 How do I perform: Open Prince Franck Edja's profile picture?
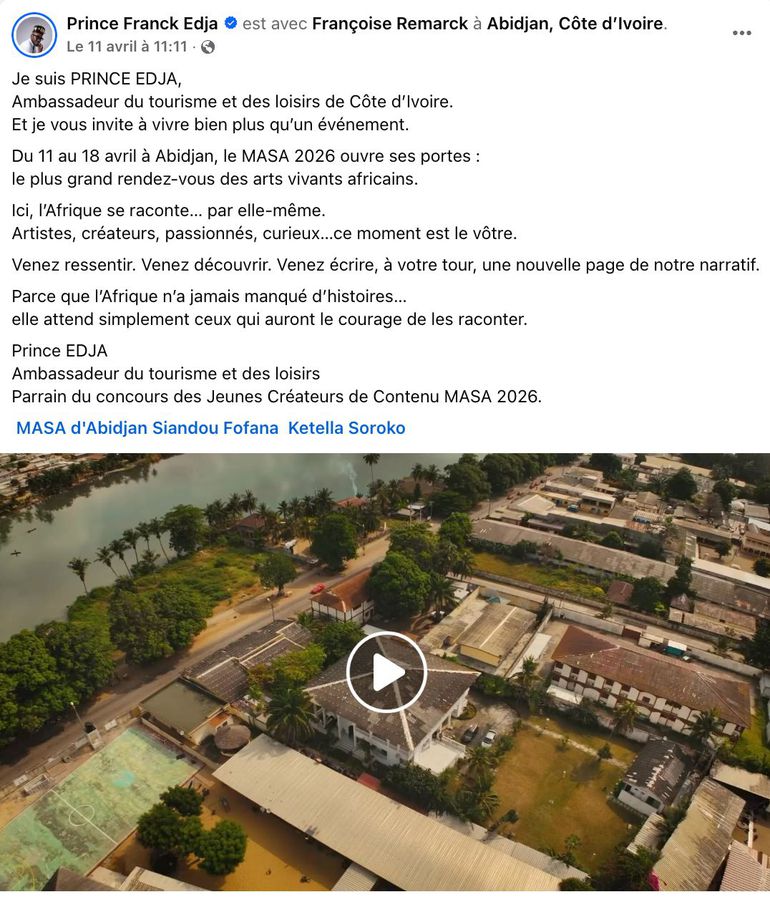point(34,34)
